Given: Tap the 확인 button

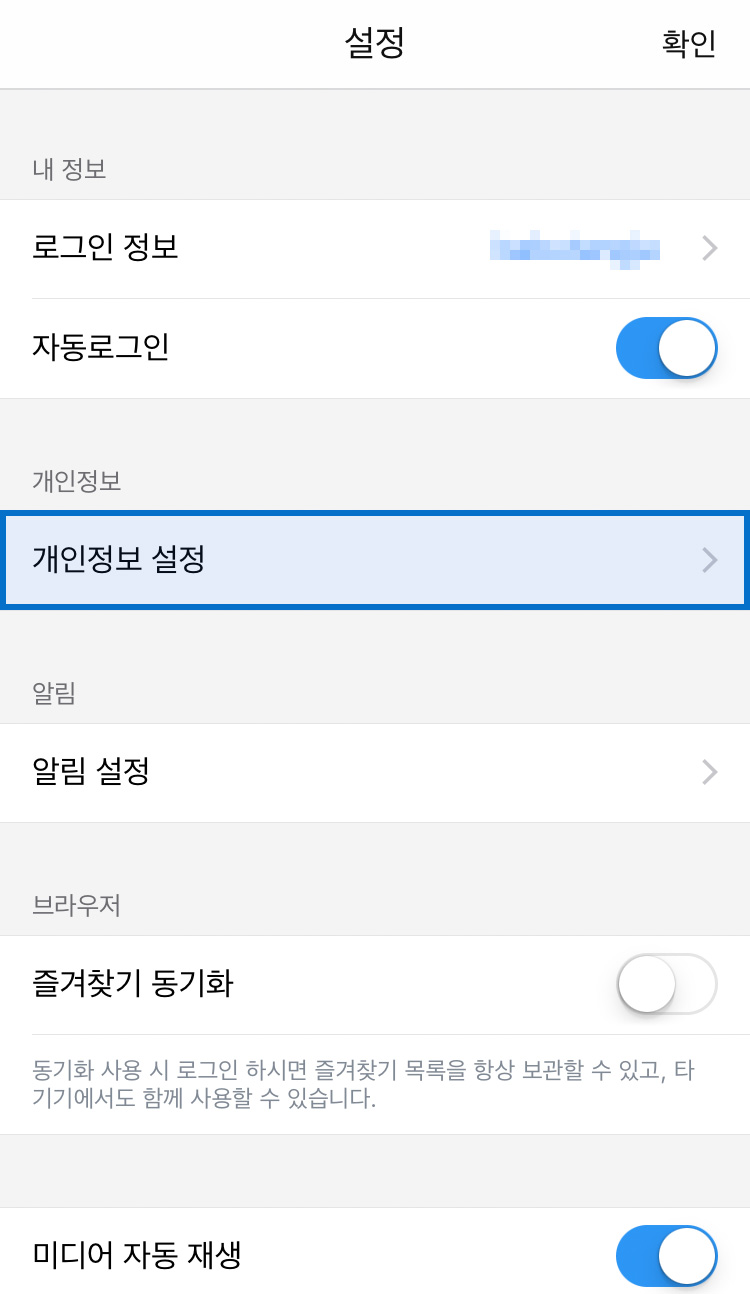Looking at the screenshot, I should (688, 44).
